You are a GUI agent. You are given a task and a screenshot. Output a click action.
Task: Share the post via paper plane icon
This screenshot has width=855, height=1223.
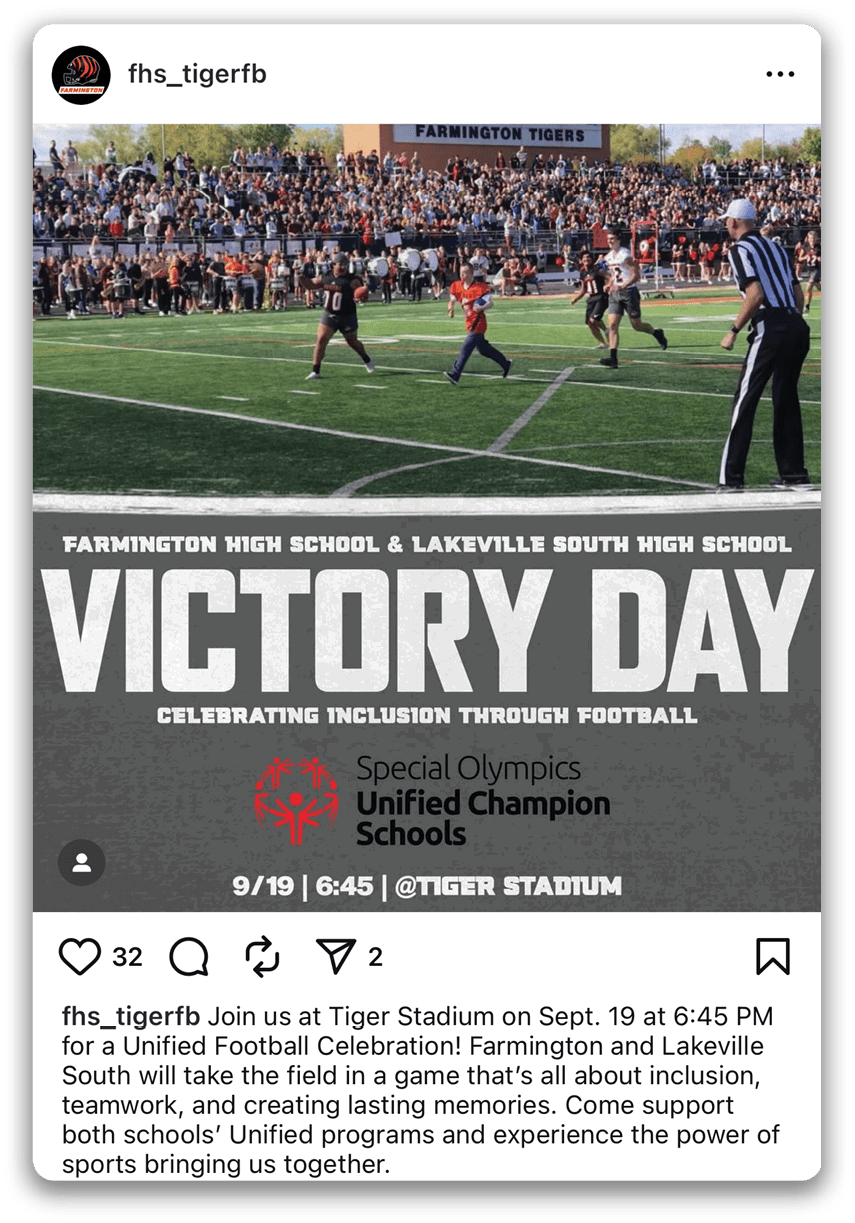click(336, 957)
